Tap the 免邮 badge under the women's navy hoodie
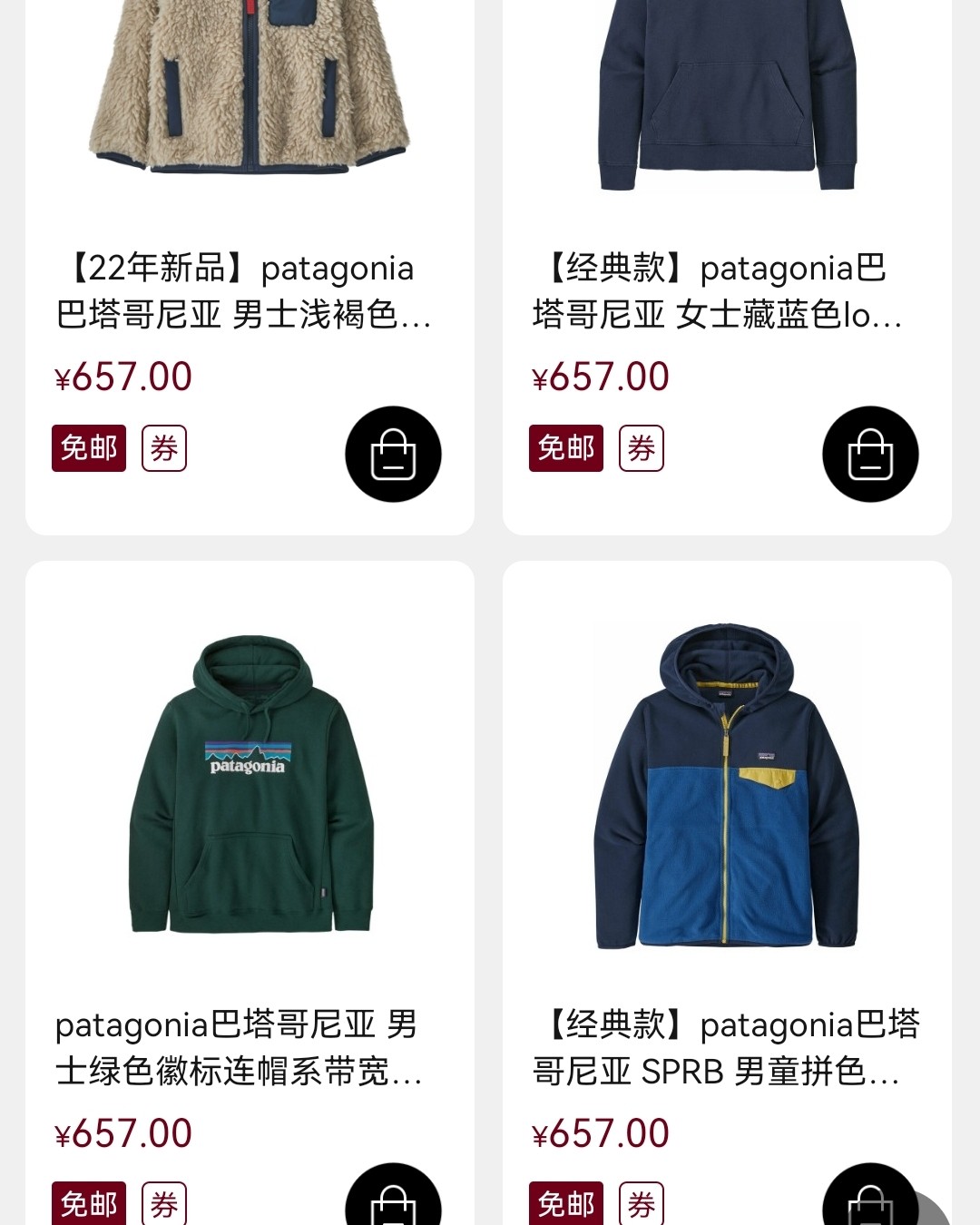980x1225 pixels. point(565,447)
